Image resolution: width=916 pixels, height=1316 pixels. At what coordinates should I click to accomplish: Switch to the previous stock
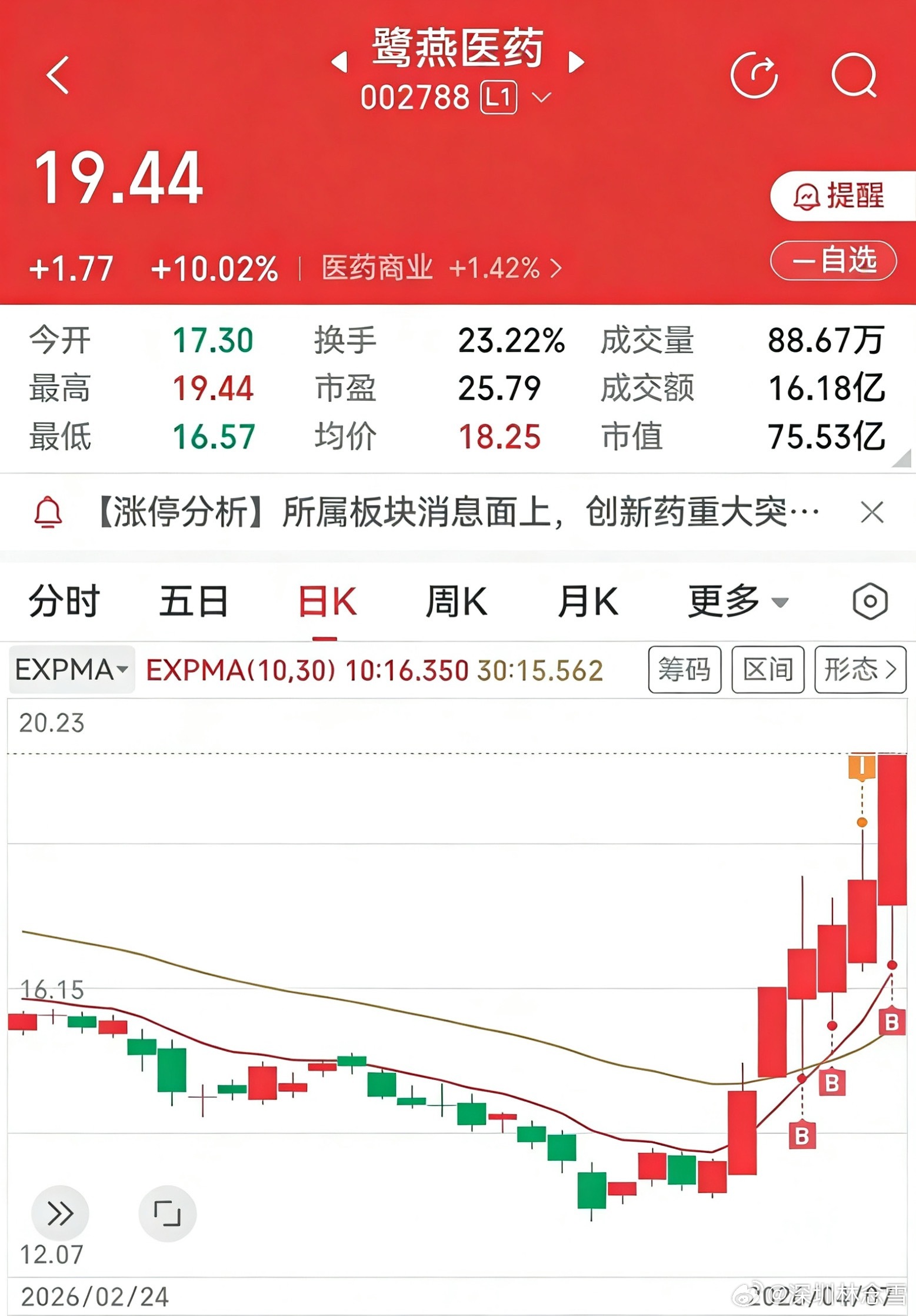[x=339, y=62]
